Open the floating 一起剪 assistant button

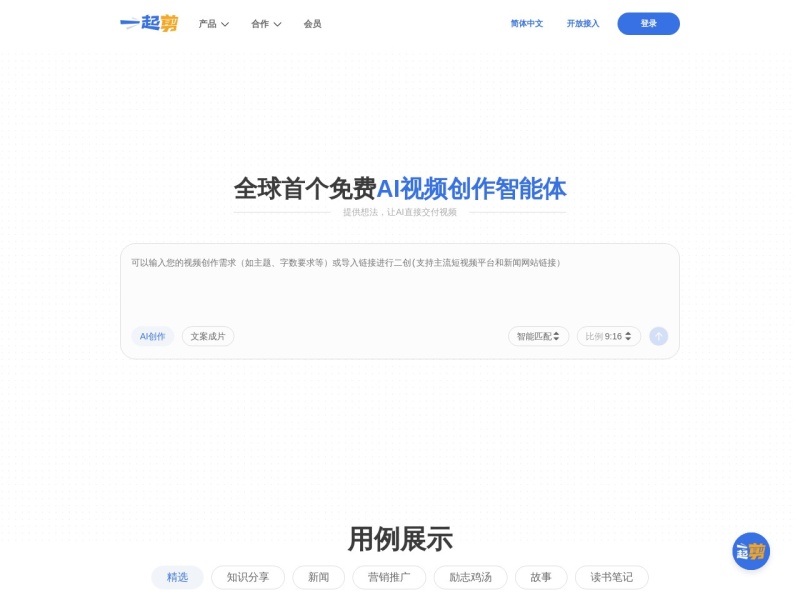coord(751,551)
